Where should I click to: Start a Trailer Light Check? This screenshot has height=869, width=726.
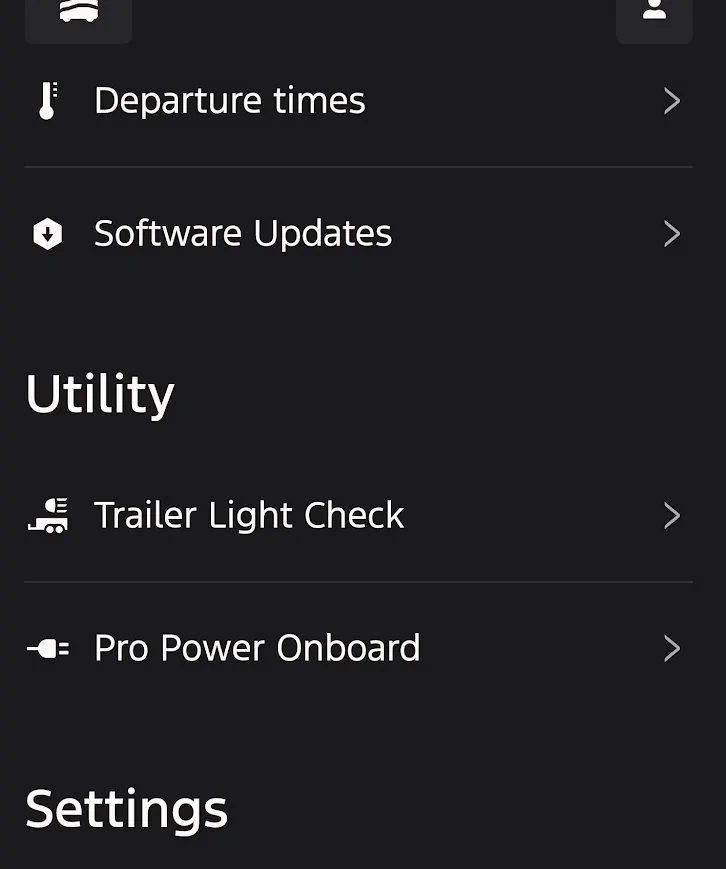[x=249, y=515]
